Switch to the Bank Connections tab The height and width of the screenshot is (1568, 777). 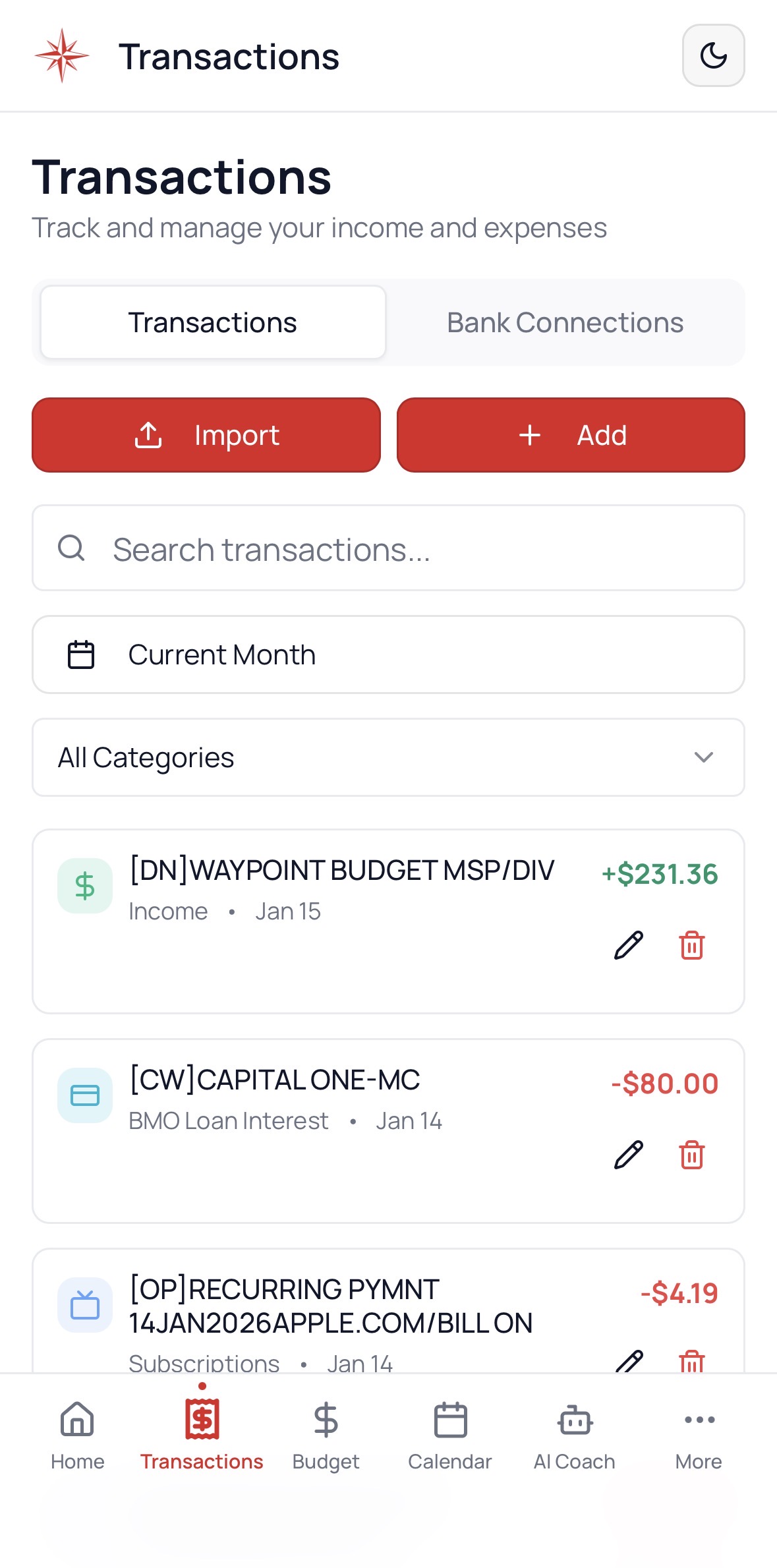(x=565, y=322)
